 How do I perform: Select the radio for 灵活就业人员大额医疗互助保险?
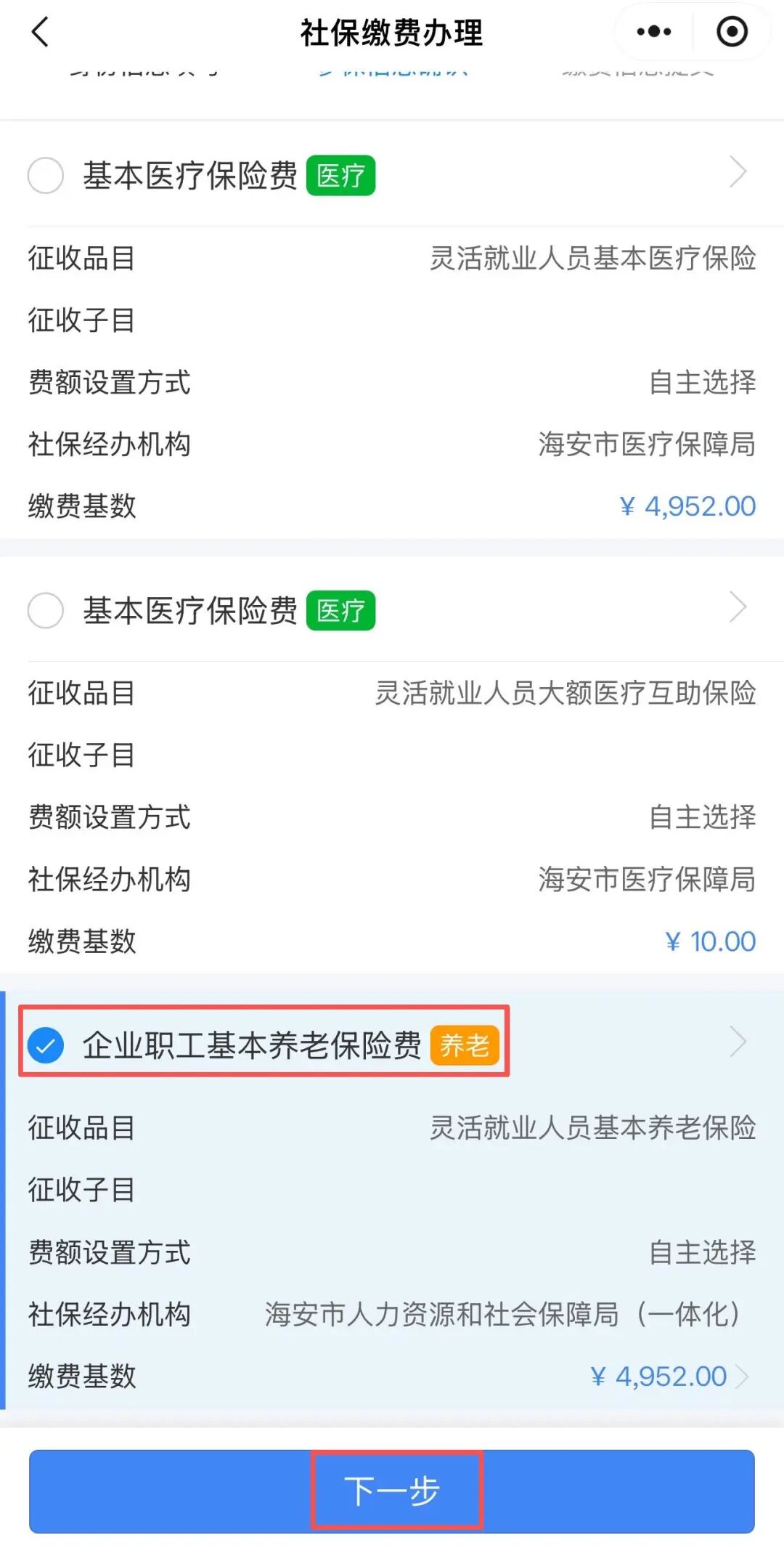(x=46, y=610)
